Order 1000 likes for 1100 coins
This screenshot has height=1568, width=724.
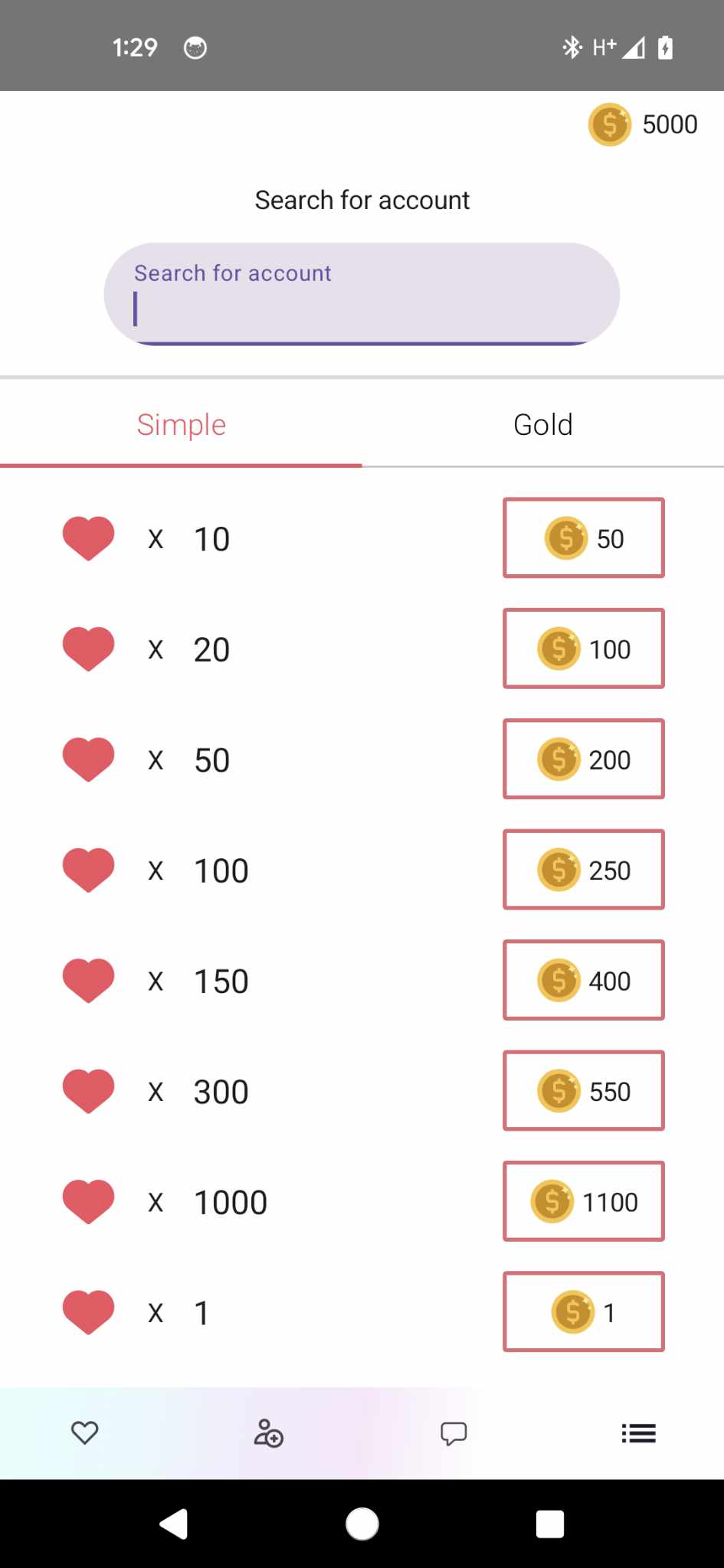[584, 1201]
